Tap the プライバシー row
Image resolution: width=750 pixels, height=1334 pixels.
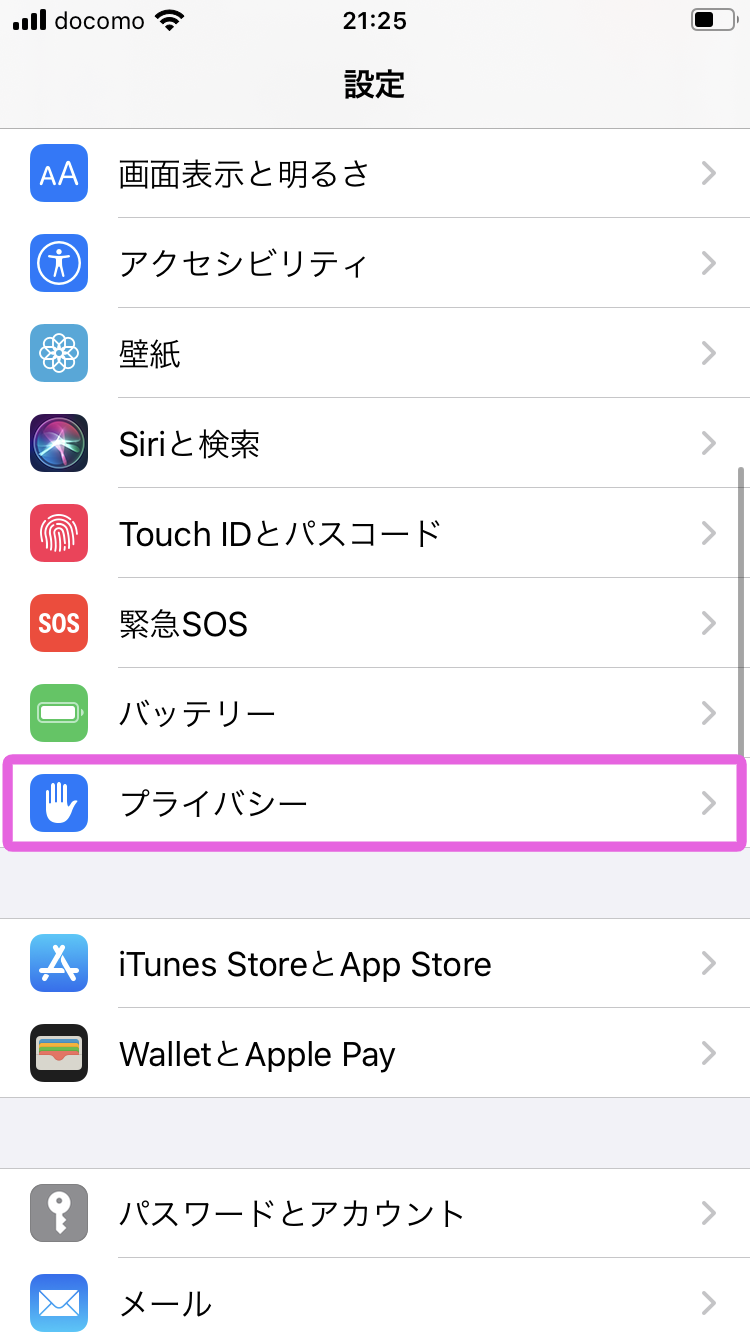[375, 804]
